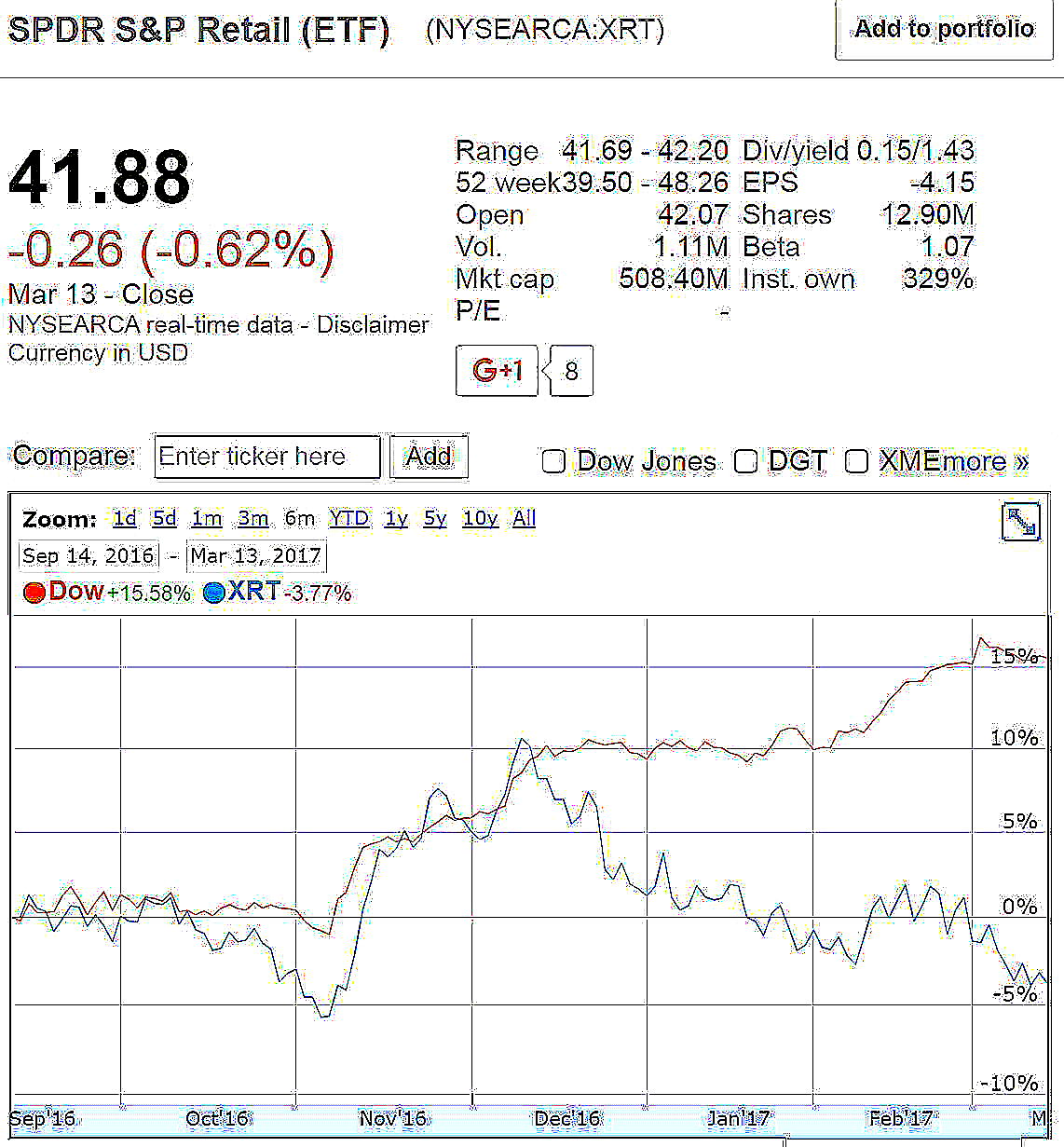Expand the chart to full screen

[1020, 523]
